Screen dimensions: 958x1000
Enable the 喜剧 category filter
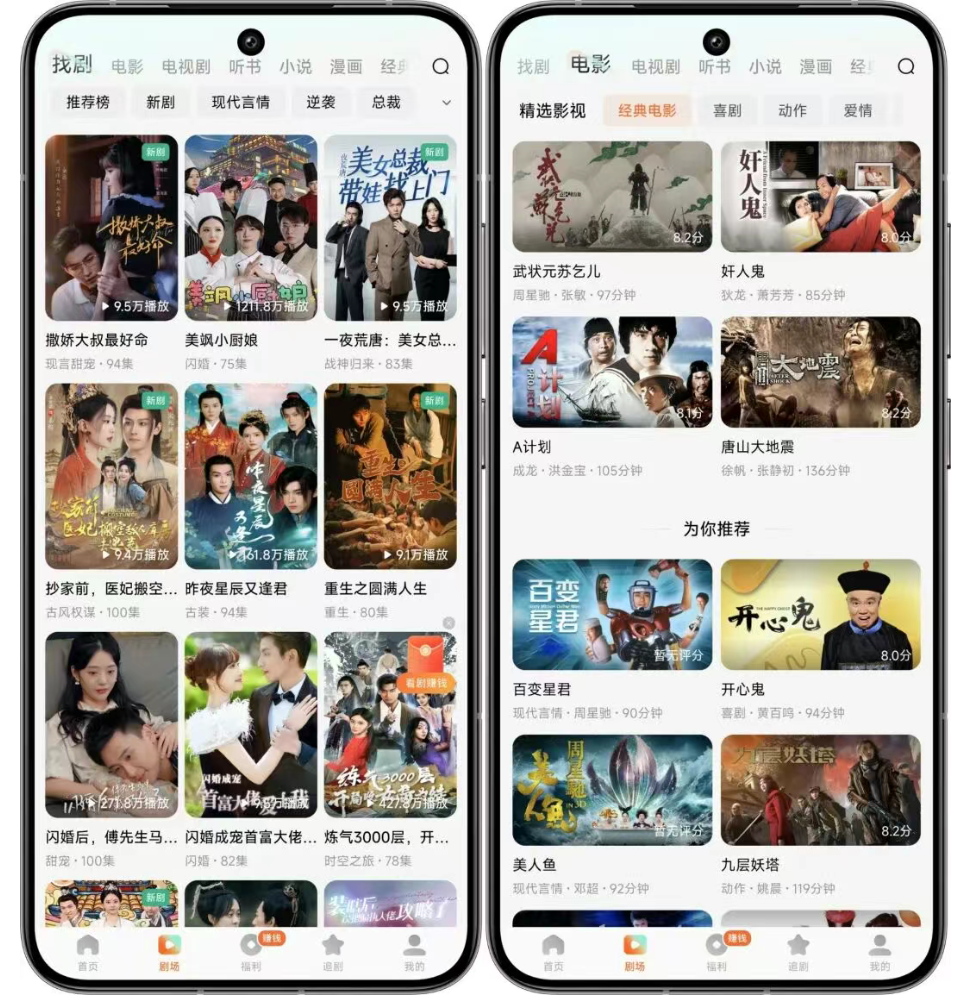[728, 111]
